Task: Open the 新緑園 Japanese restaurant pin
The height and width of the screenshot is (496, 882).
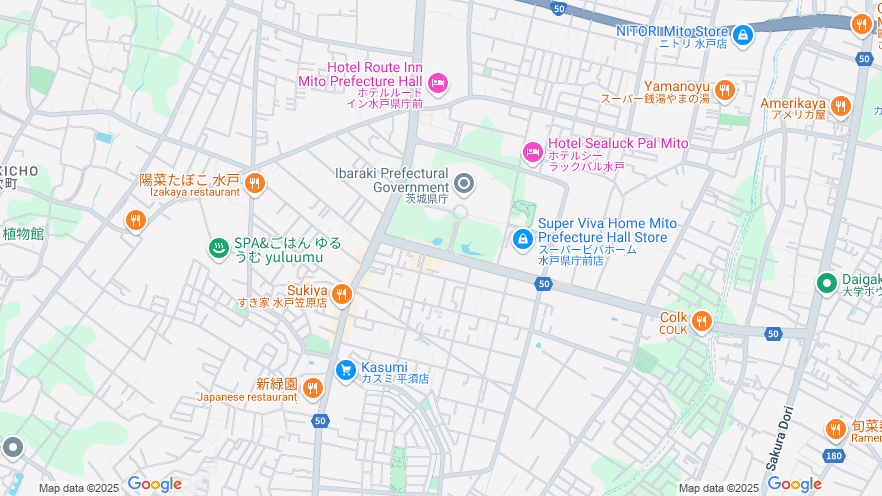Action: tap(313, 387)
